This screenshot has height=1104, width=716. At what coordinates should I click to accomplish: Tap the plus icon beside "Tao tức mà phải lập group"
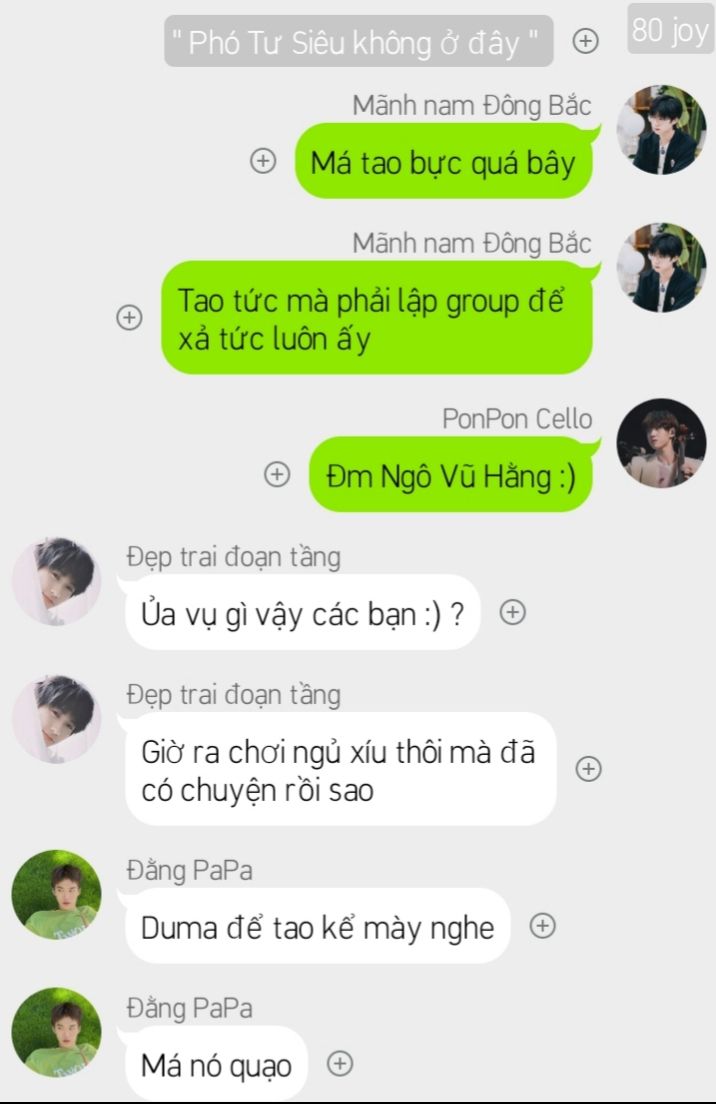pos(129,317)
